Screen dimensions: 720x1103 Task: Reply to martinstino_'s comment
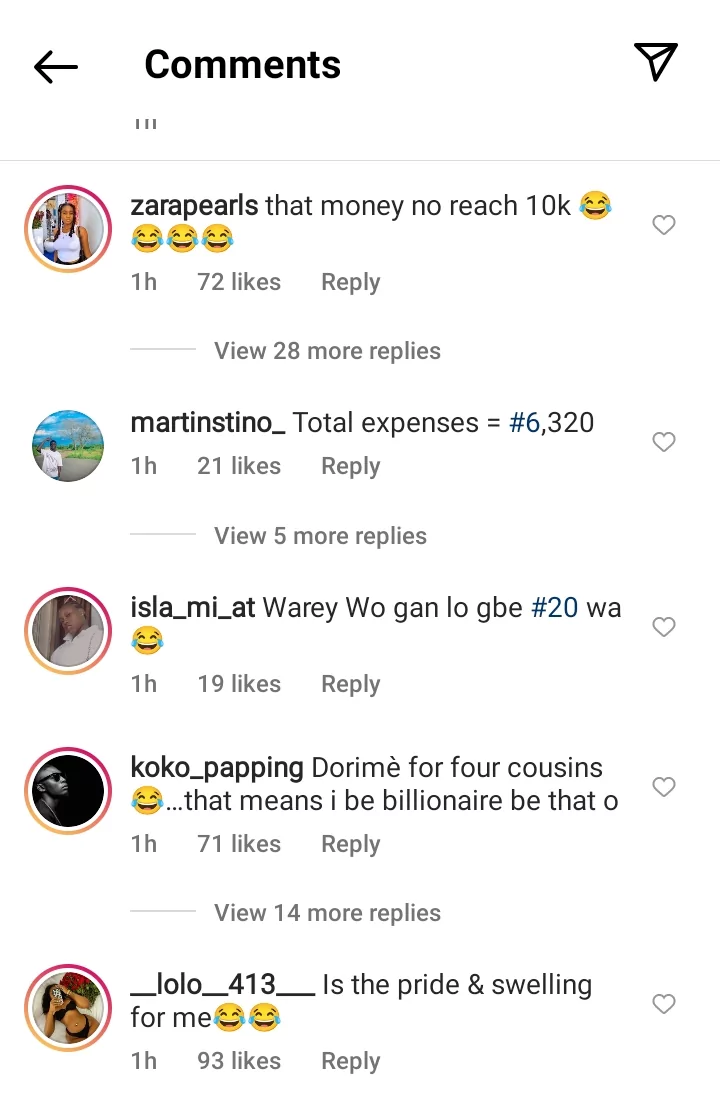[x=350, y=467]
